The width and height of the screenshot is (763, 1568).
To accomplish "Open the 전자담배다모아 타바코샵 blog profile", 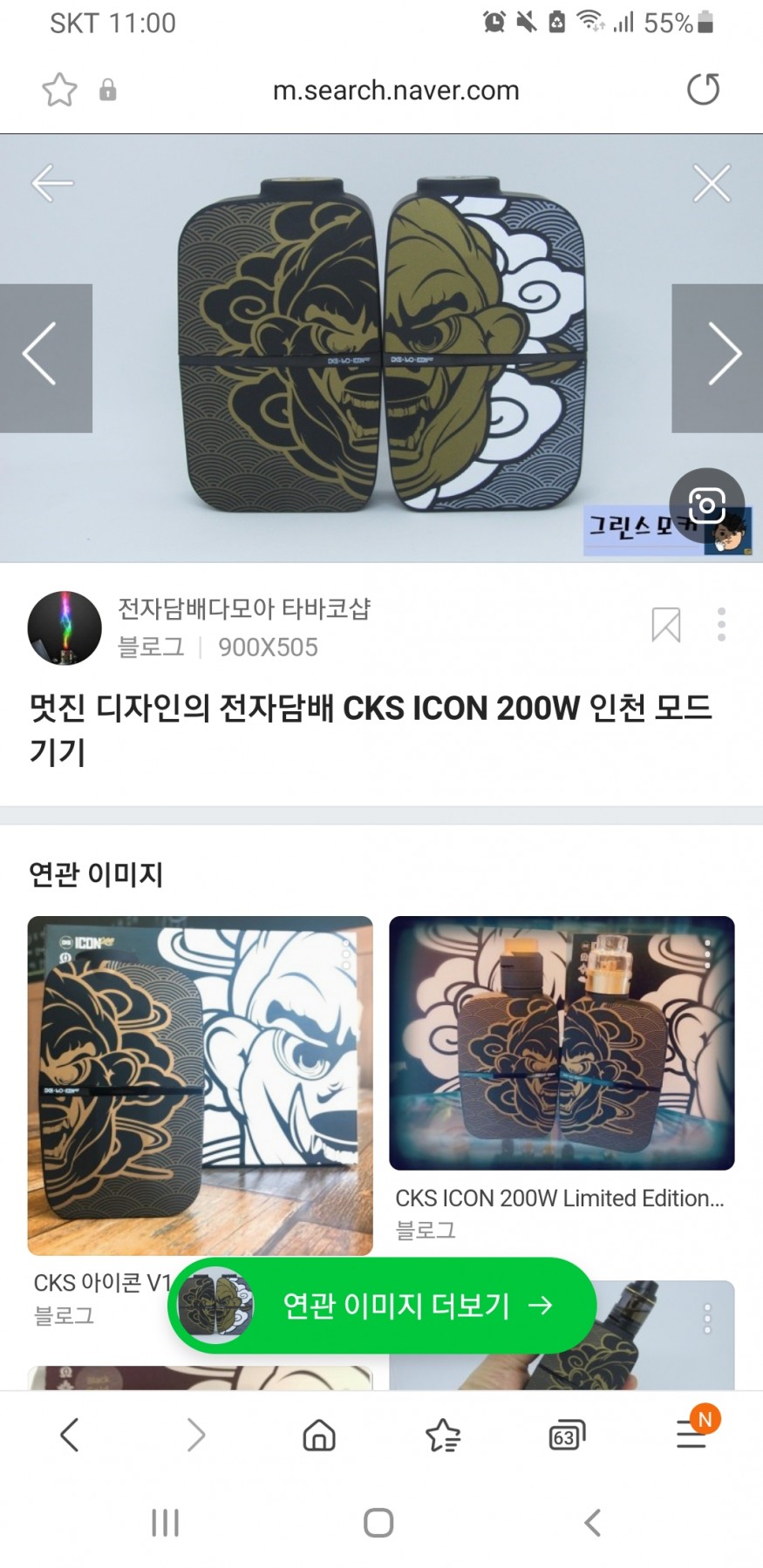I will (65, 628).
